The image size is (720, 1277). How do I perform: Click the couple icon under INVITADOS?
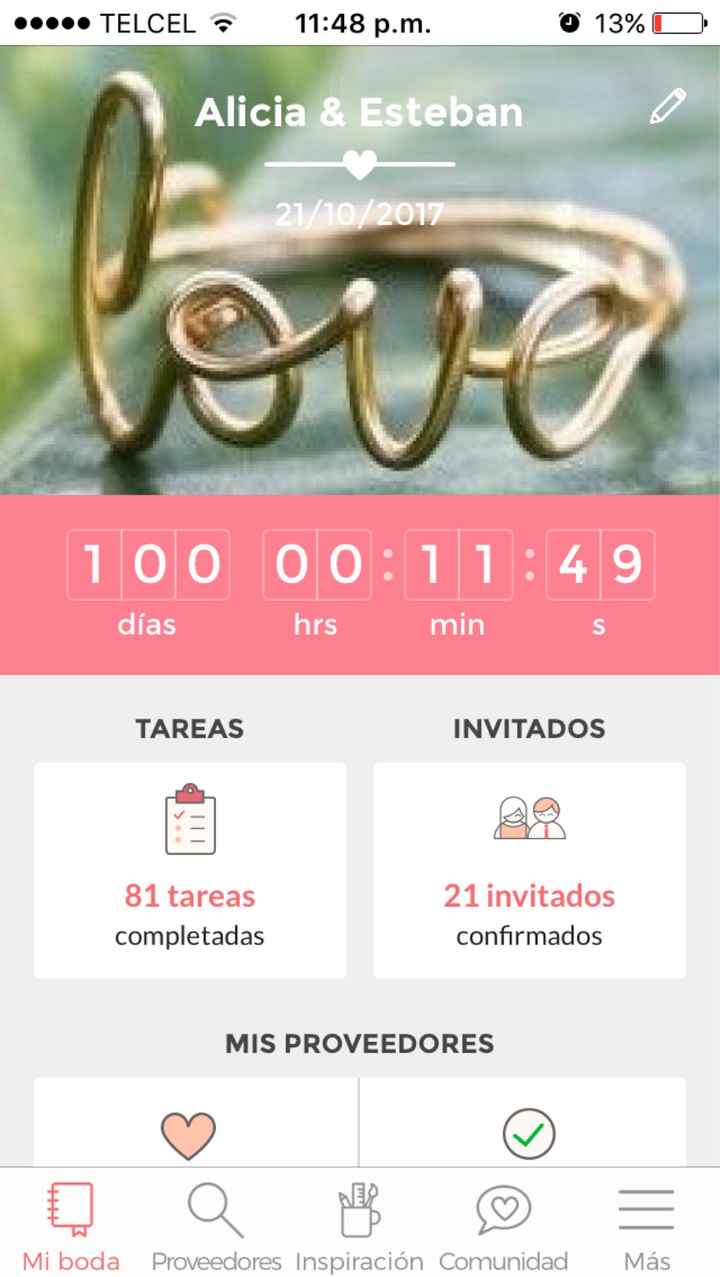529,815
